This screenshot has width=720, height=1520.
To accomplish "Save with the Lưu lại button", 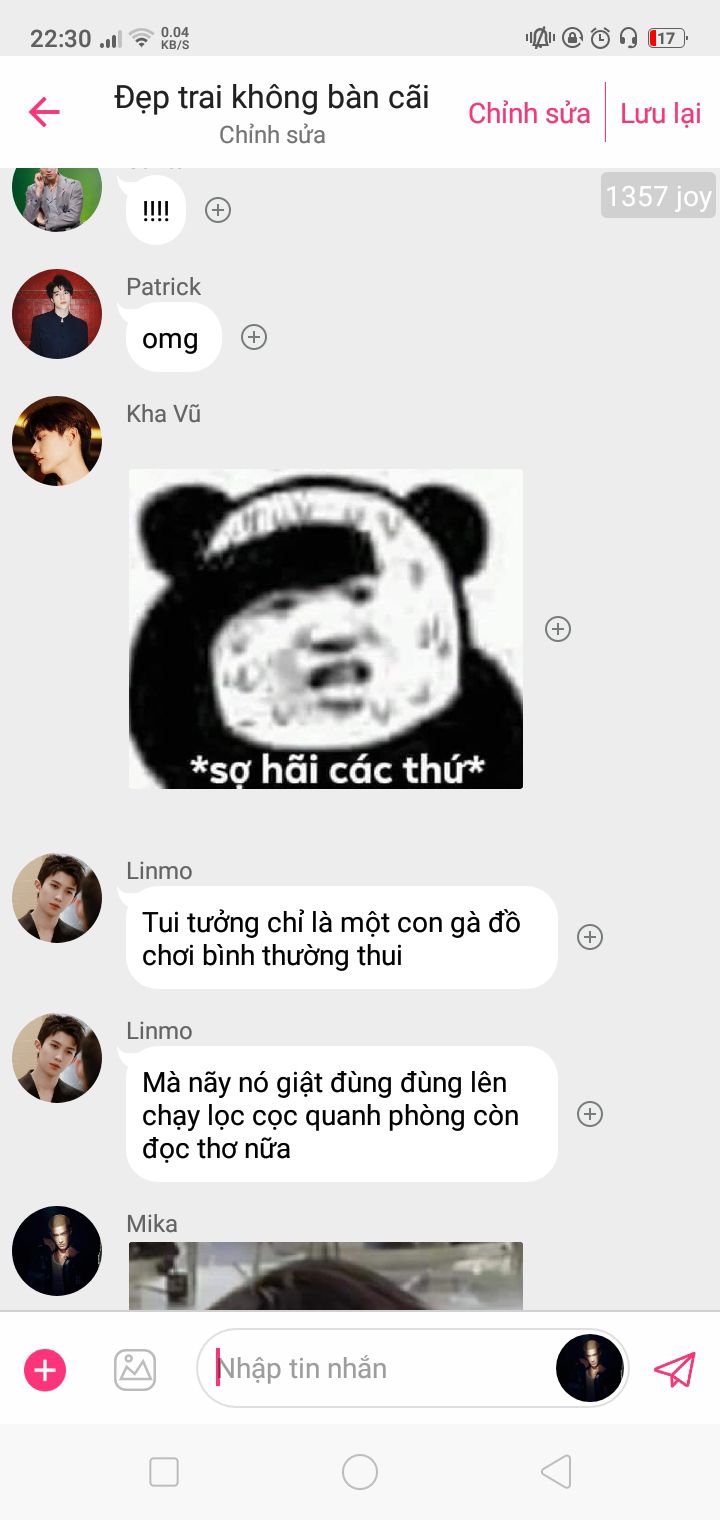I will (660, 113).
